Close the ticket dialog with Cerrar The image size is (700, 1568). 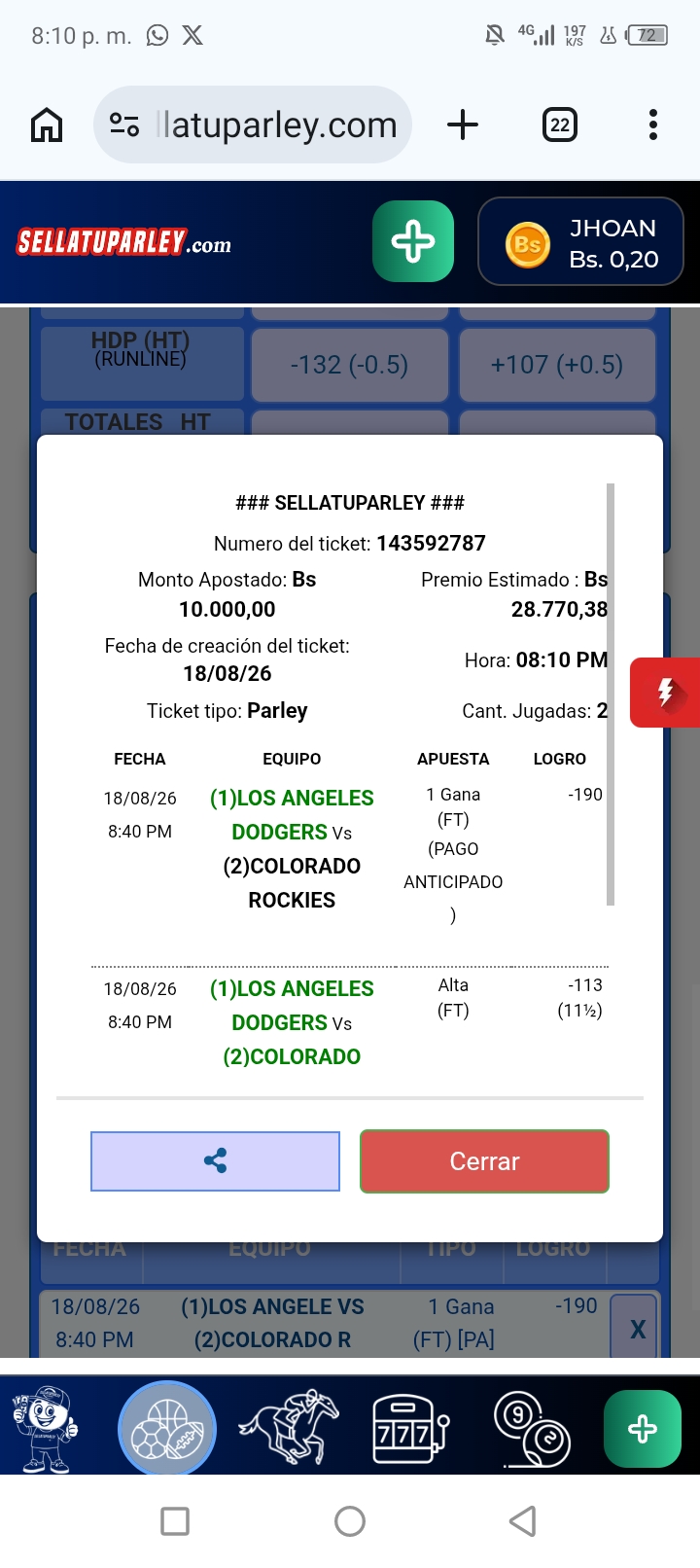[484, 1160]
